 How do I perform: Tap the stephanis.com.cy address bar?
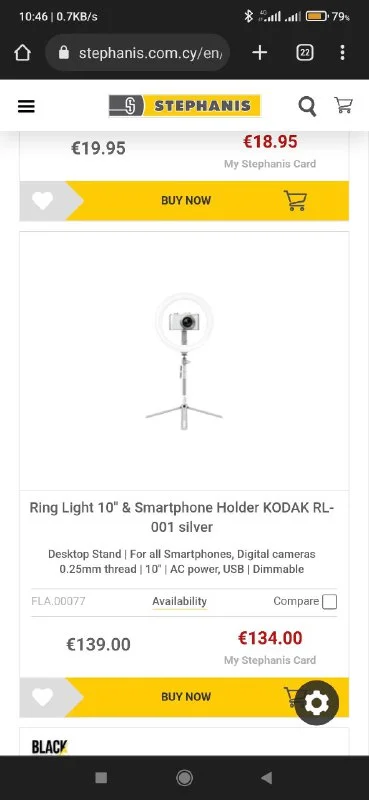pos(138,53)
